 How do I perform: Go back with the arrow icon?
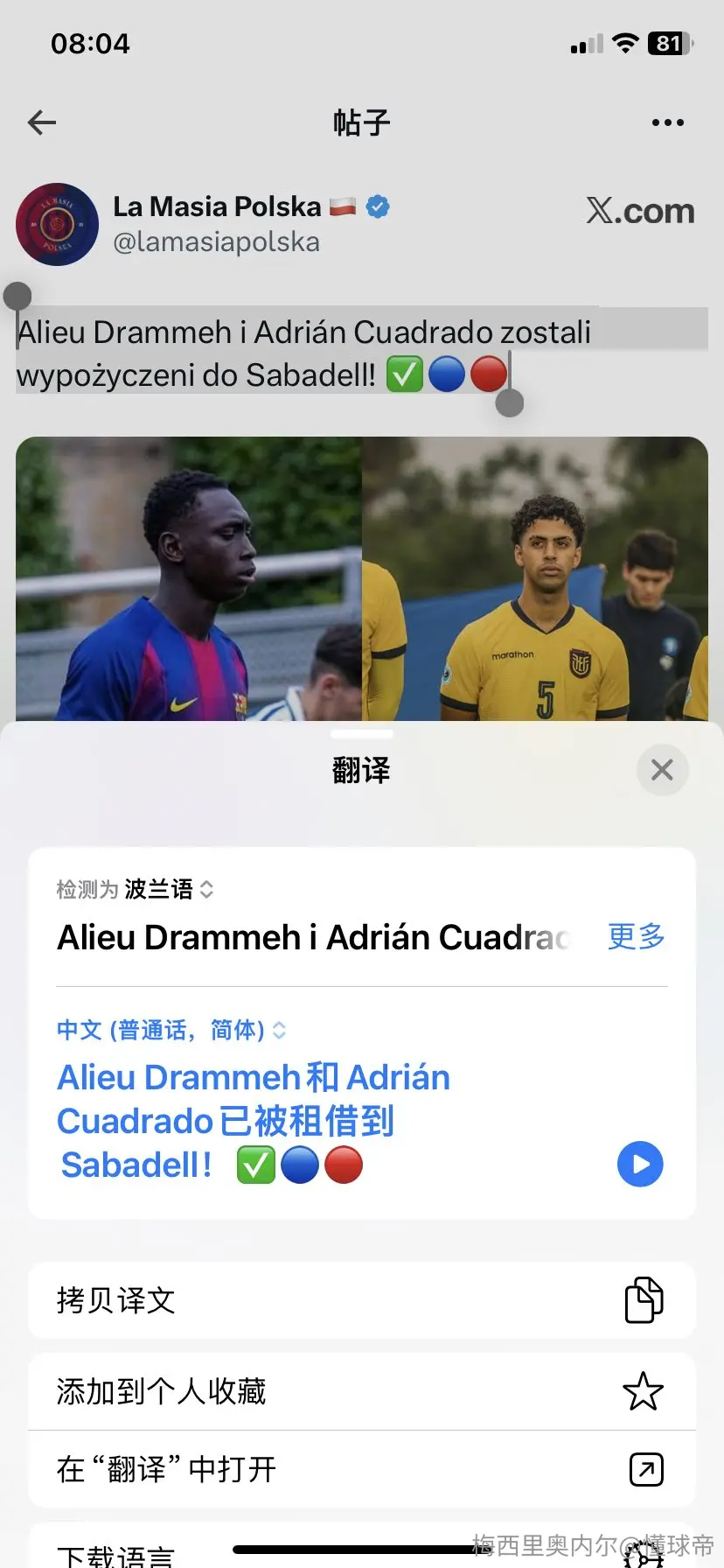click(42, 122)
